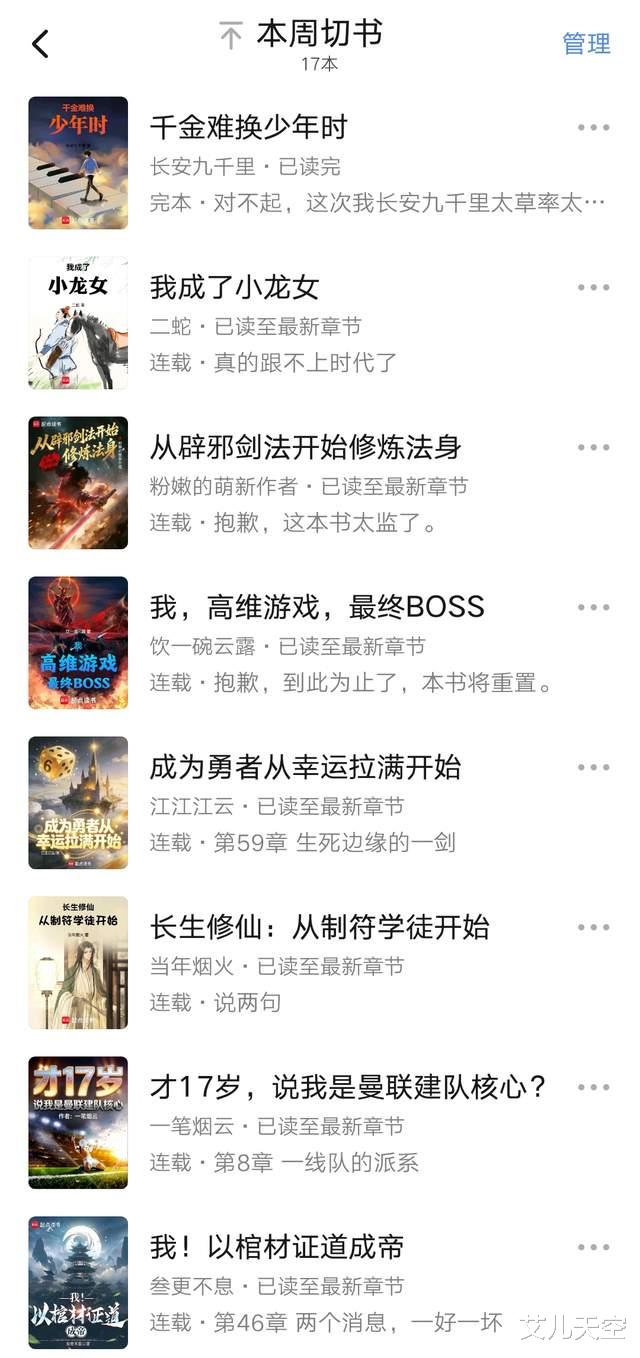Tap the ellipsis next to 我，高维游戏，最终BOSS
The image size is (640, 1358).
[593, 607]
